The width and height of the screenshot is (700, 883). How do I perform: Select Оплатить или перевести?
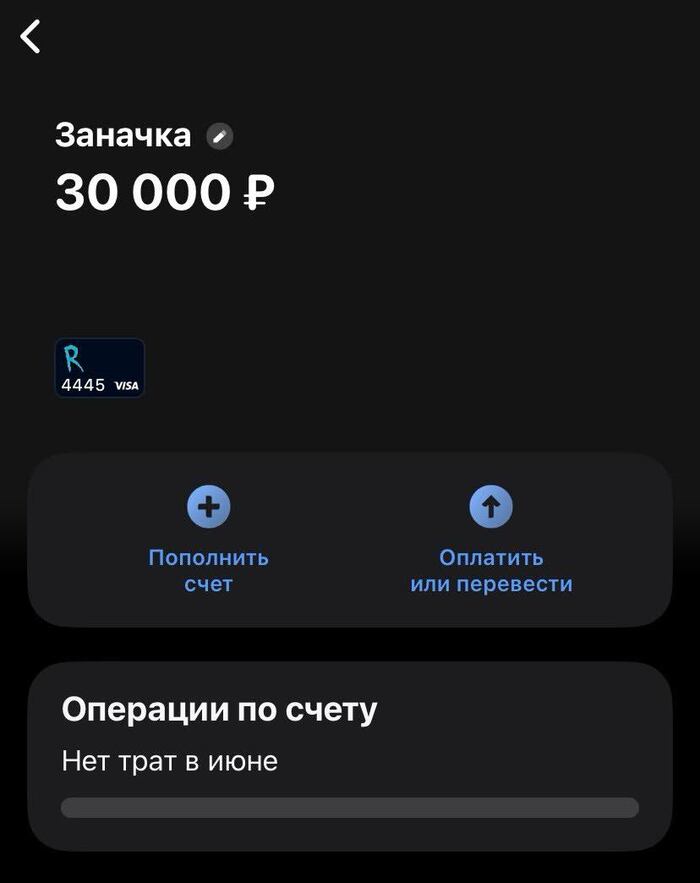(491, 540)
